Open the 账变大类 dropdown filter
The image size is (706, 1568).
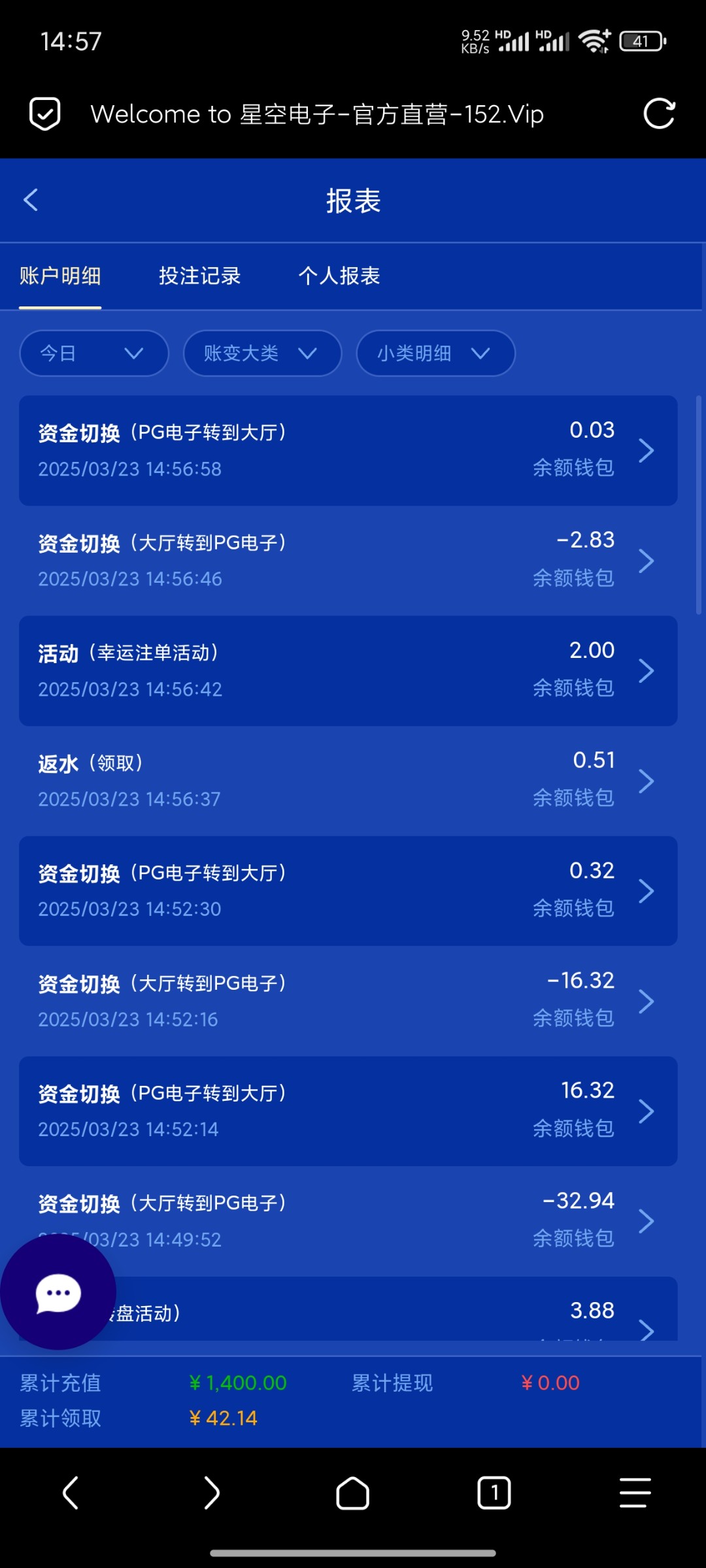click(x=262, y=353)
